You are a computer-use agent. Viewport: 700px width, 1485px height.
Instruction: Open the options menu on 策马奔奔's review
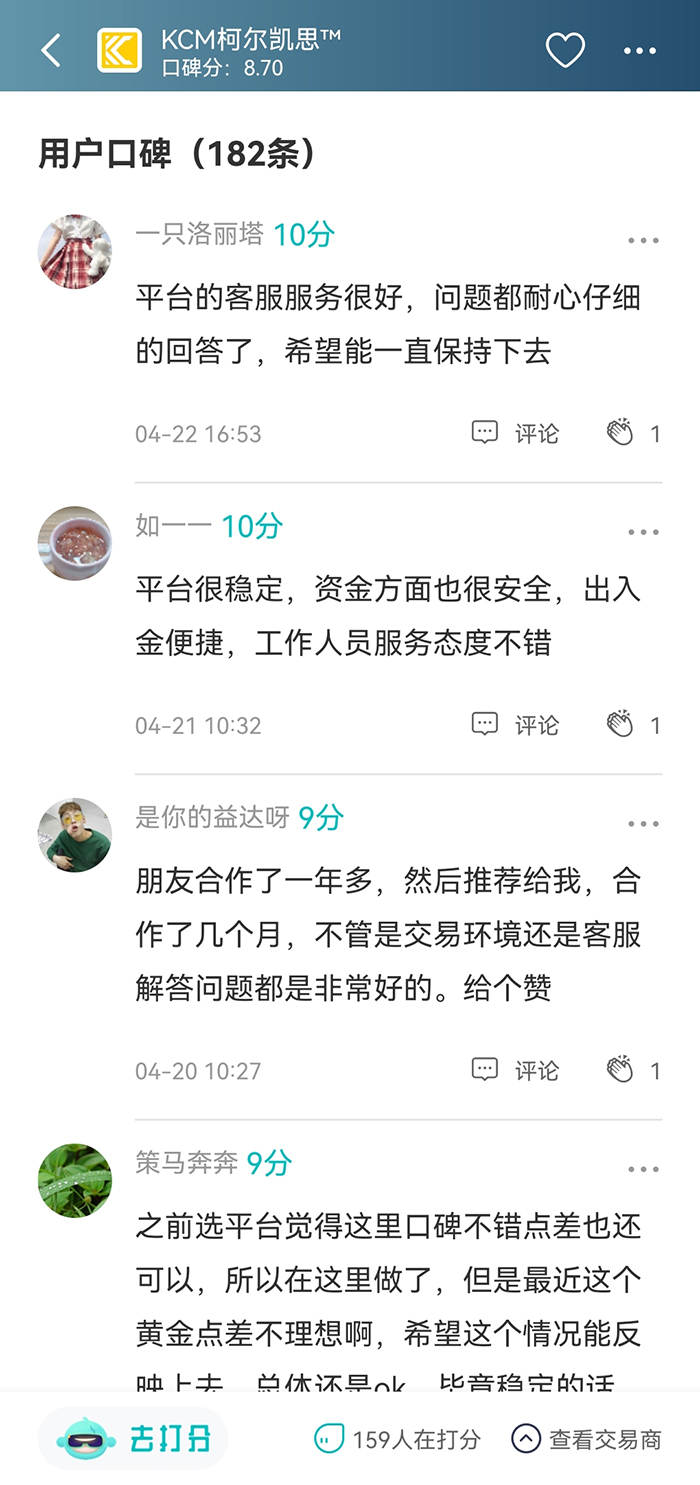point(643,1169)
